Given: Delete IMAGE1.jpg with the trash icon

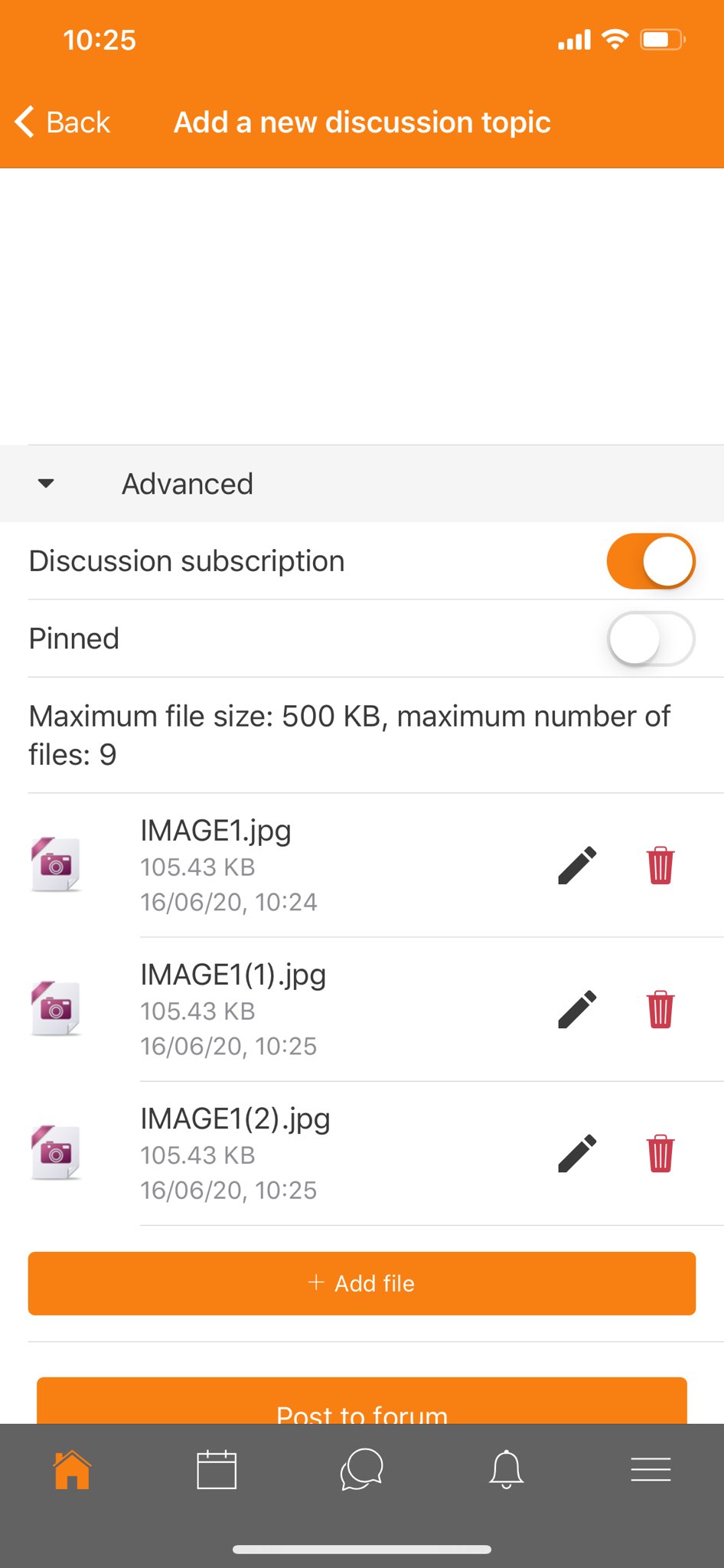Looking at the screenshot, I should (x=660, y=866).
